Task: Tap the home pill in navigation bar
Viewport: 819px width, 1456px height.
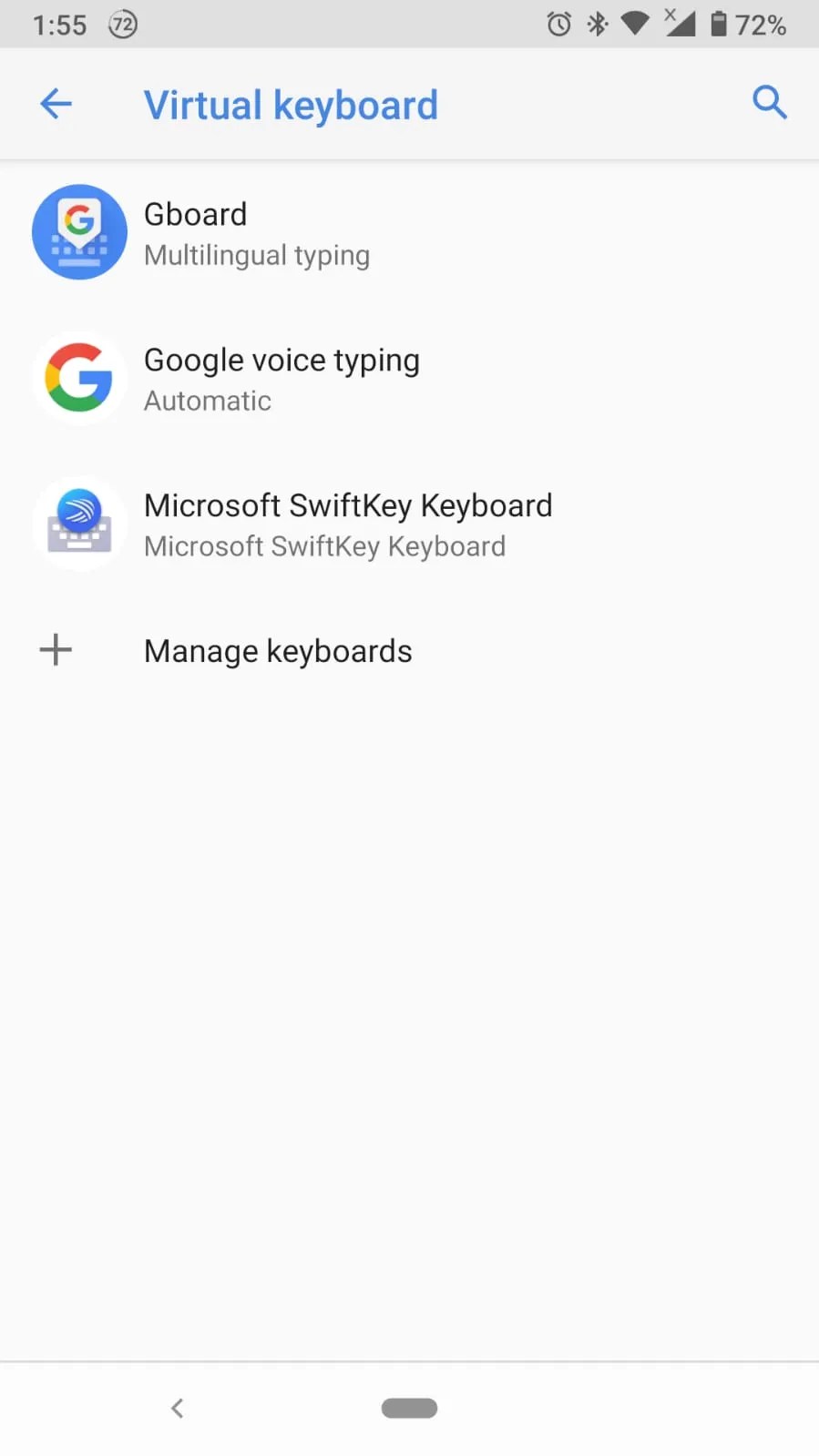Action: pyautogui.click(x=409, y=1408)
